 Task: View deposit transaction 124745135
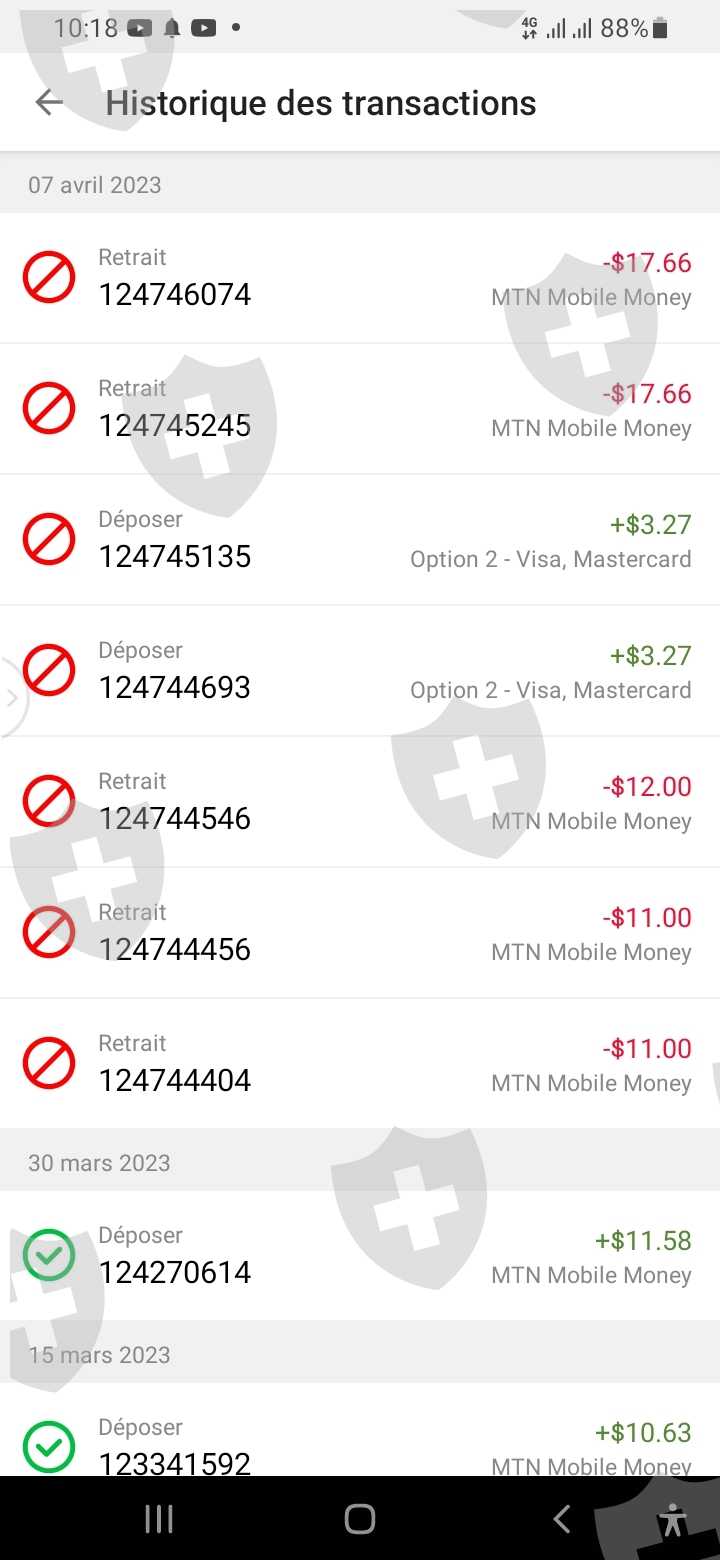coord(360,540)
